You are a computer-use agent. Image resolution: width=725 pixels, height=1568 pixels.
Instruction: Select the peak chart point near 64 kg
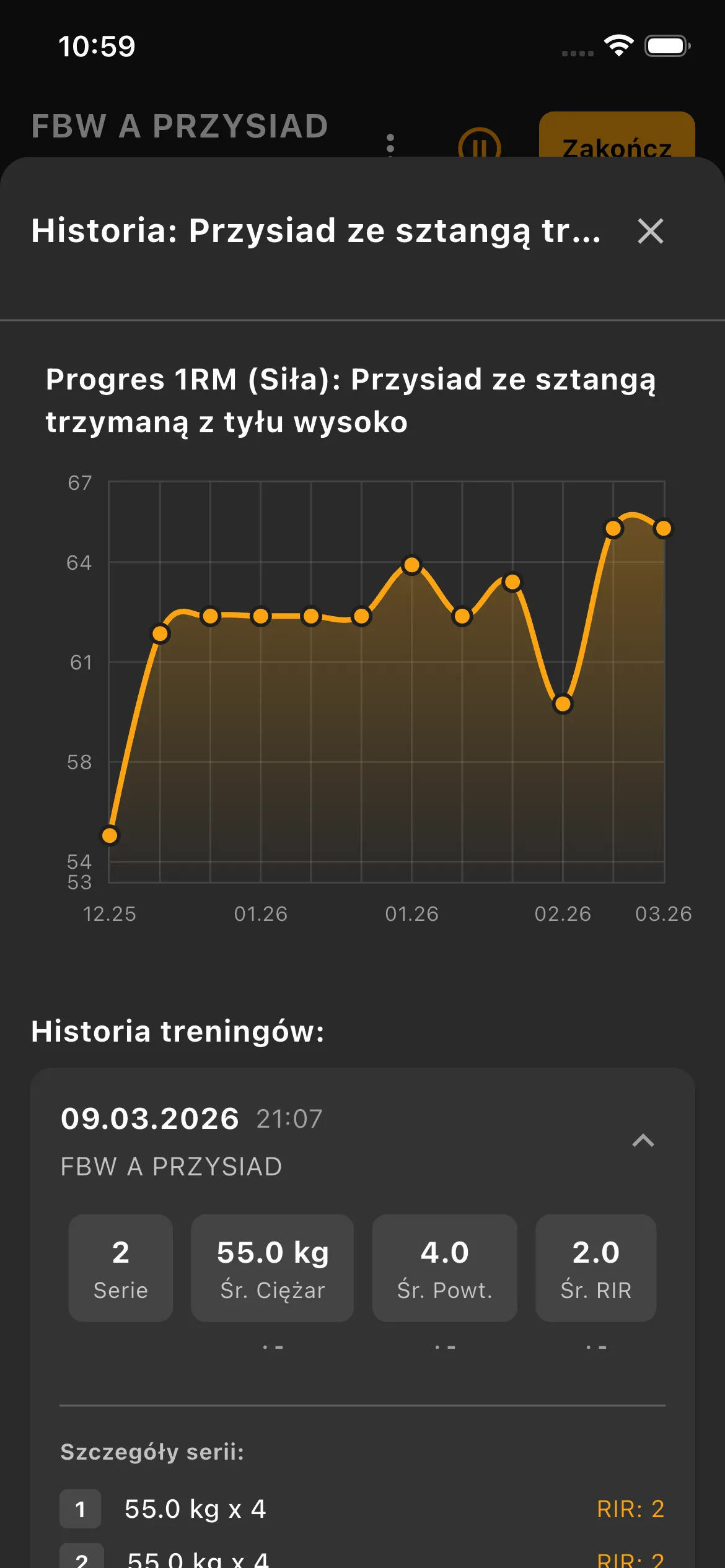pyautogui.click(x=411, y=565)
